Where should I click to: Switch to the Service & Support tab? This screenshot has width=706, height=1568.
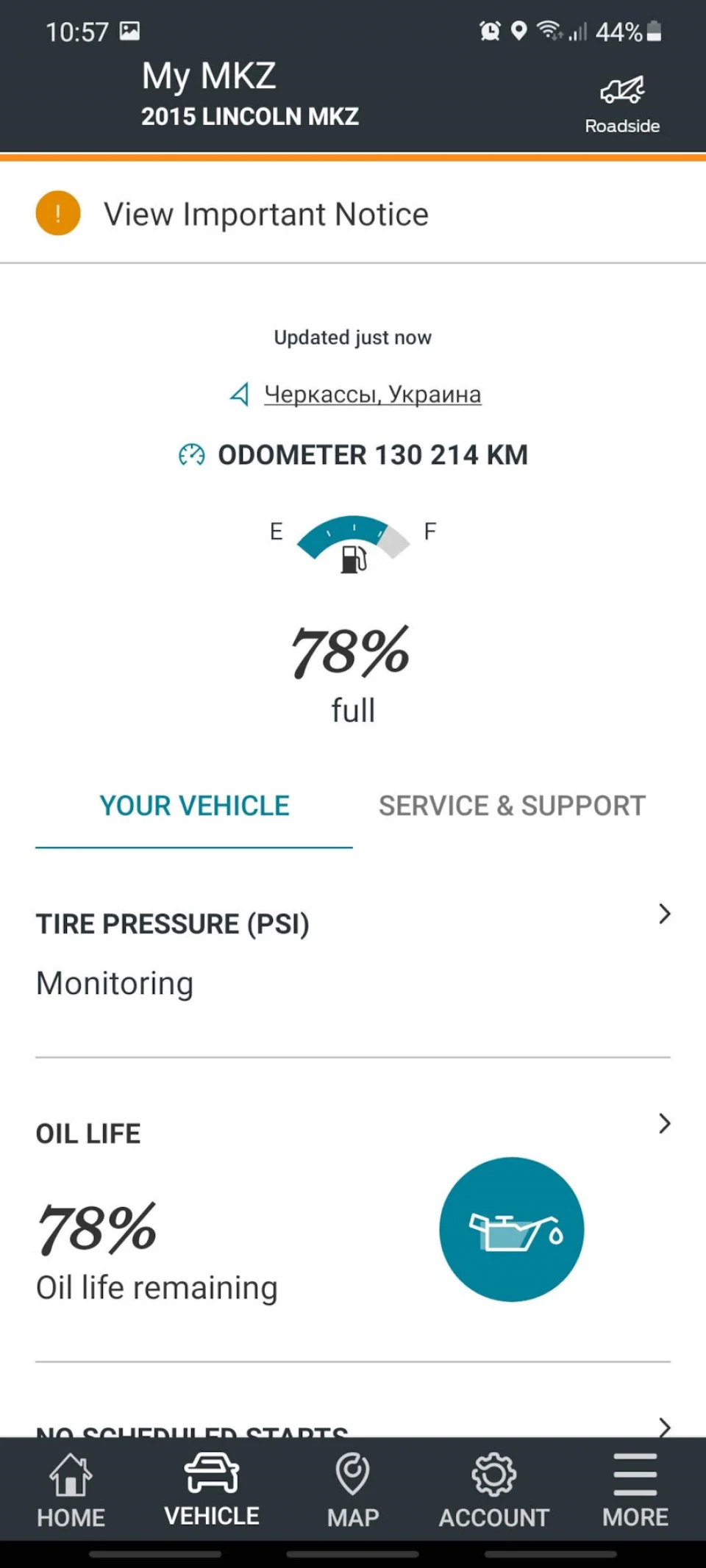coord(512,806)
